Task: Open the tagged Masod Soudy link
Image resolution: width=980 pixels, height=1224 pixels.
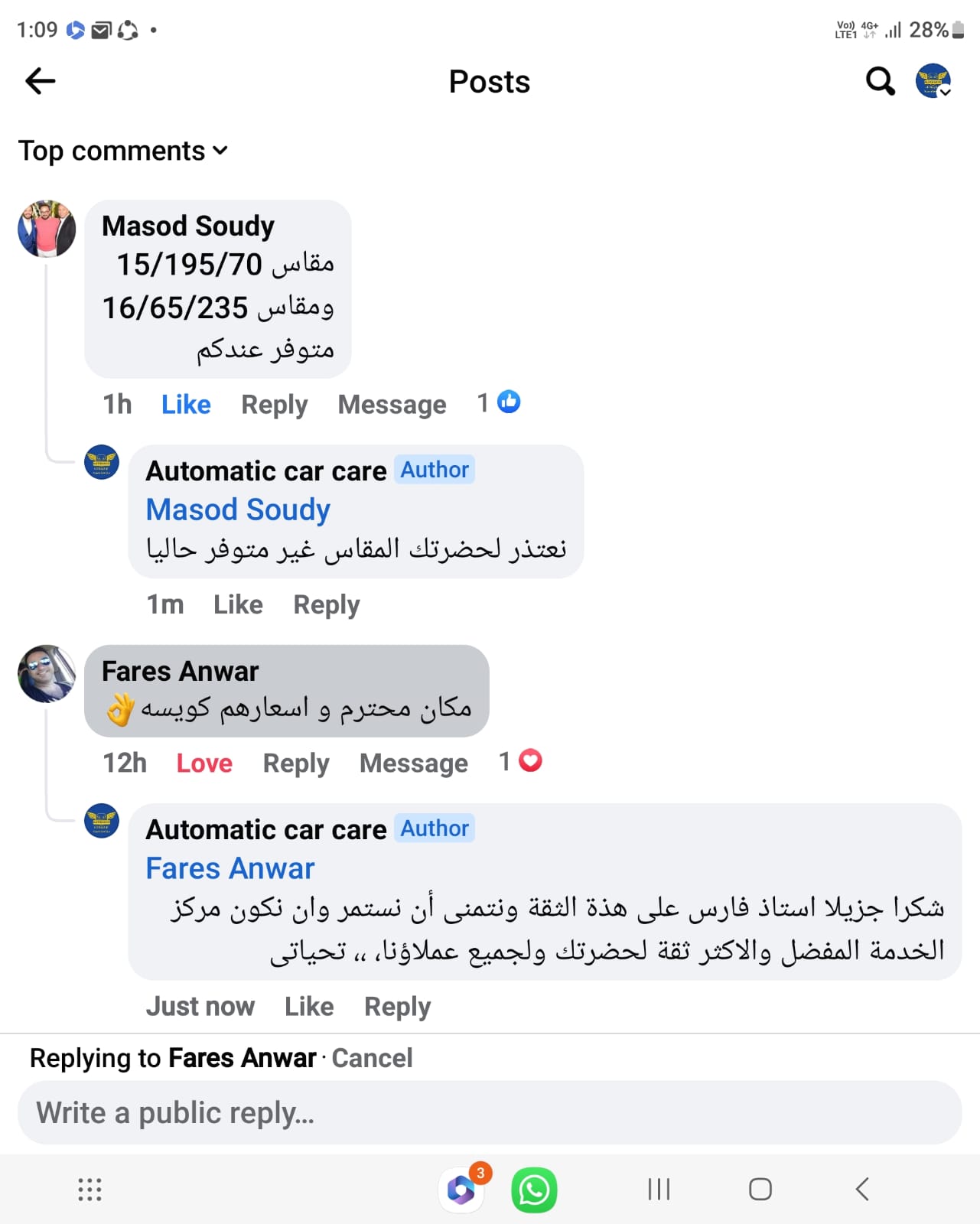Action: (x=238, y=509)
